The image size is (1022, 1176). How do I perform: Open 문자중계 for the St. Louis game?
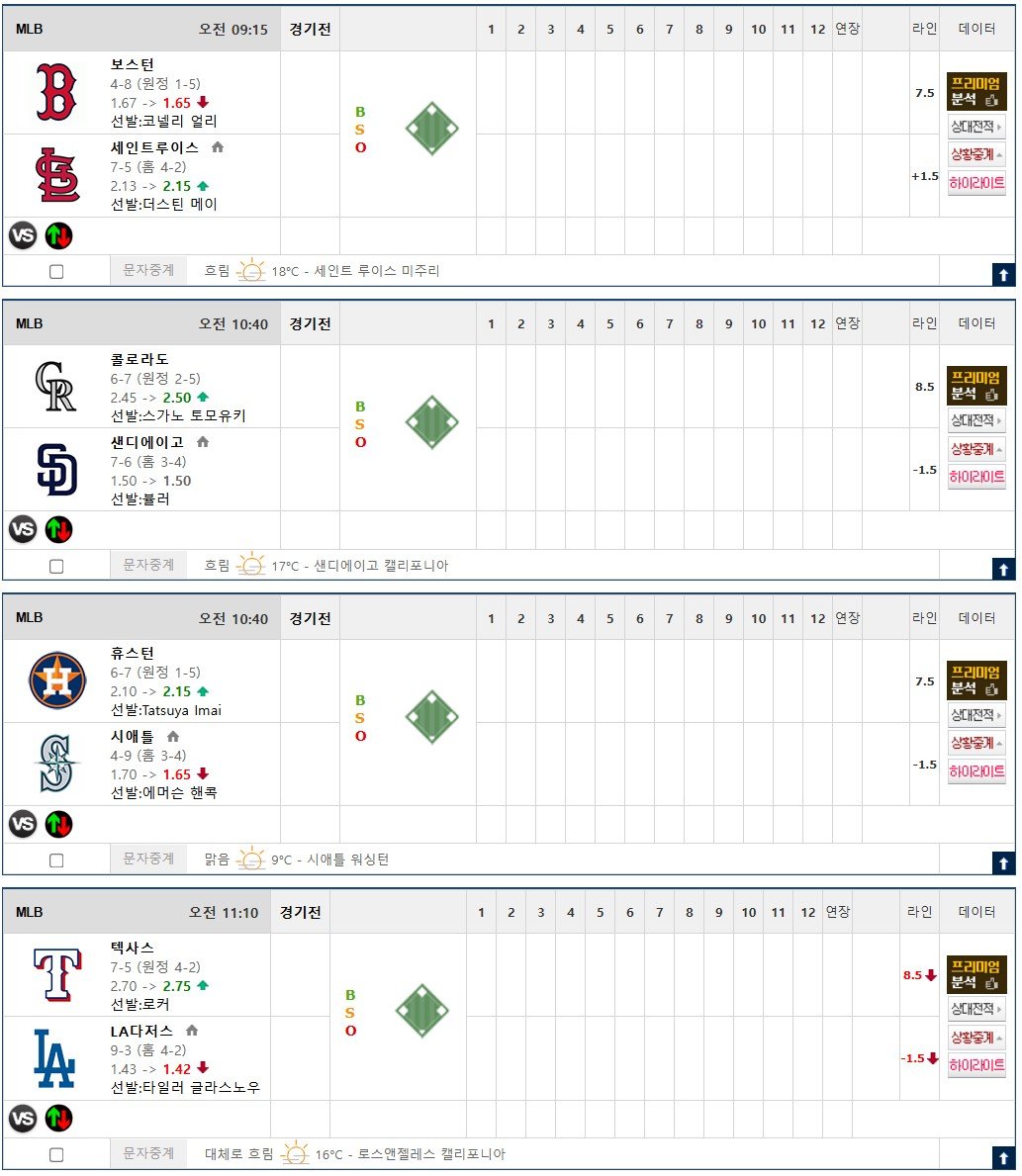pyautogui.click(x=148, y=270)
